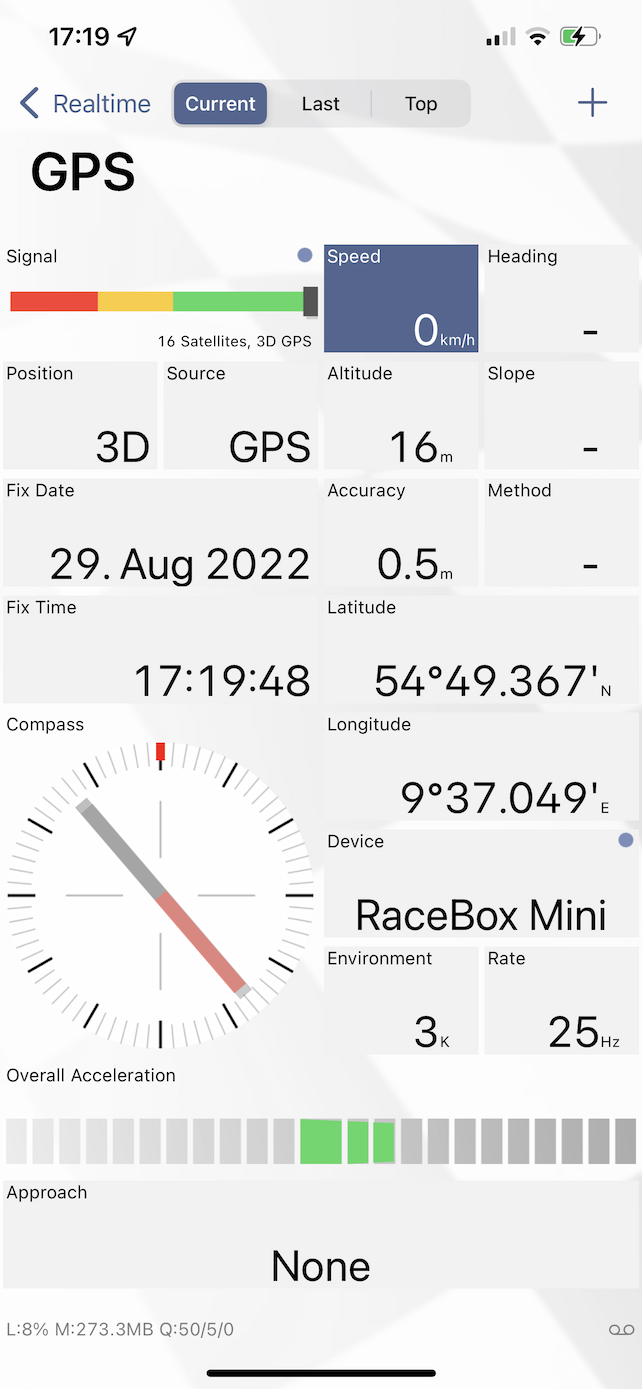This screenshot has height=1389, width=642.
Task: Switch to the Last segment
Action: click(x=320, y=104)
